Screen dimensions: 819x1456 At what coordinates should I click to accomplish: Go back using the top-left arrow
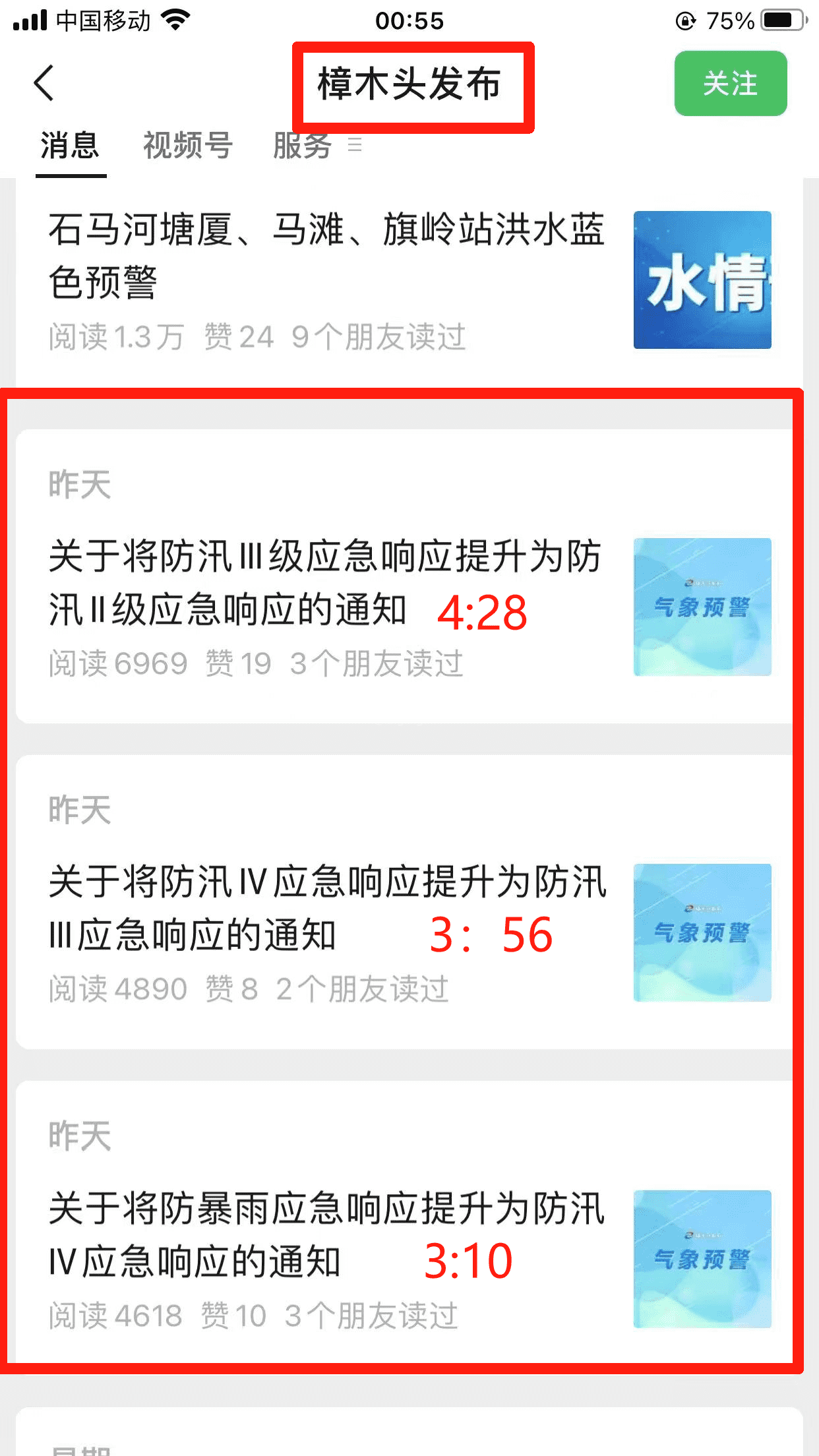tap(44, 84)
